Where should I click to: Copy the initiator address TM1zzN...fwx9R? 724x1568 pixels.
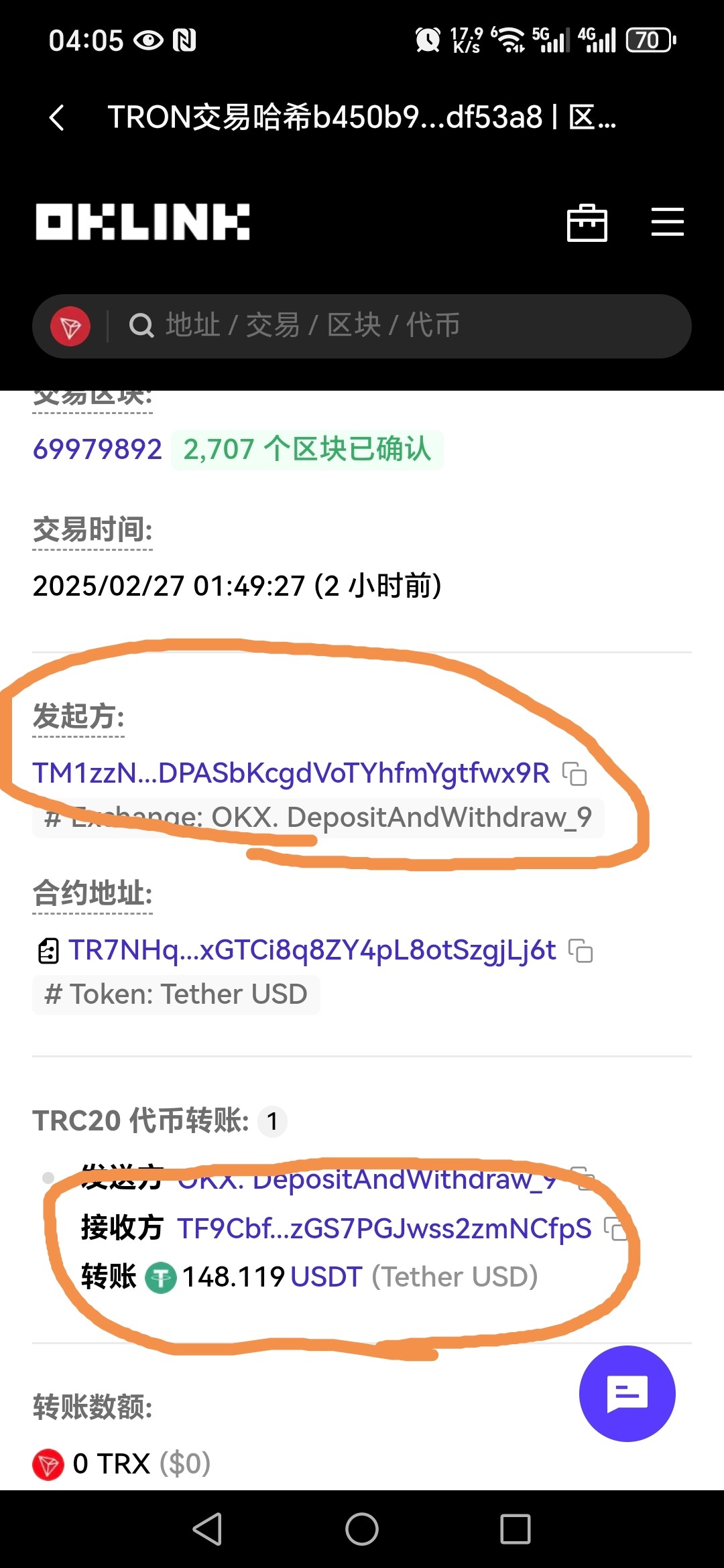(575, 774)
